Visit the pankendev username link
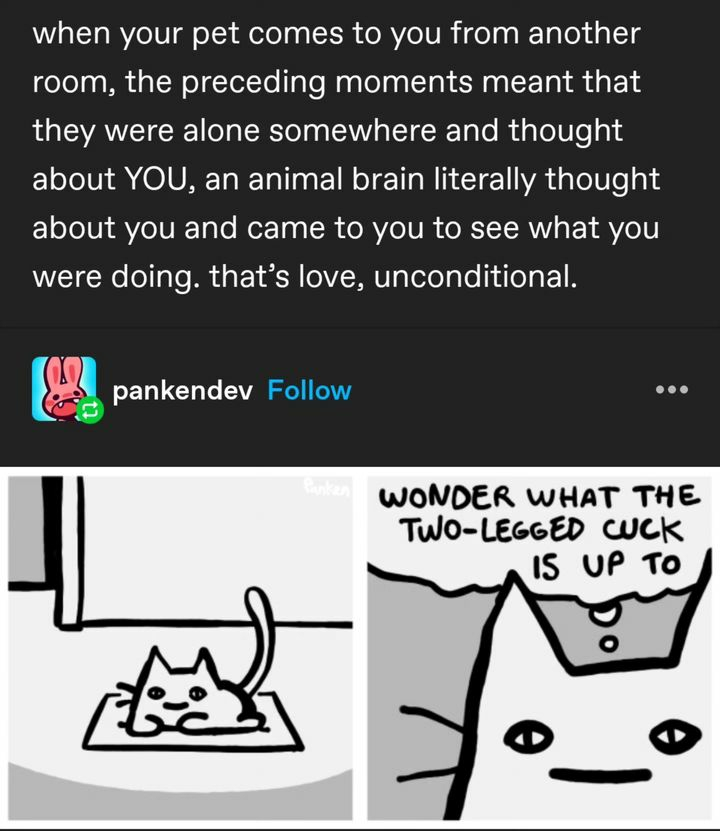Screen dimensions: 720x831 point(183,390)
